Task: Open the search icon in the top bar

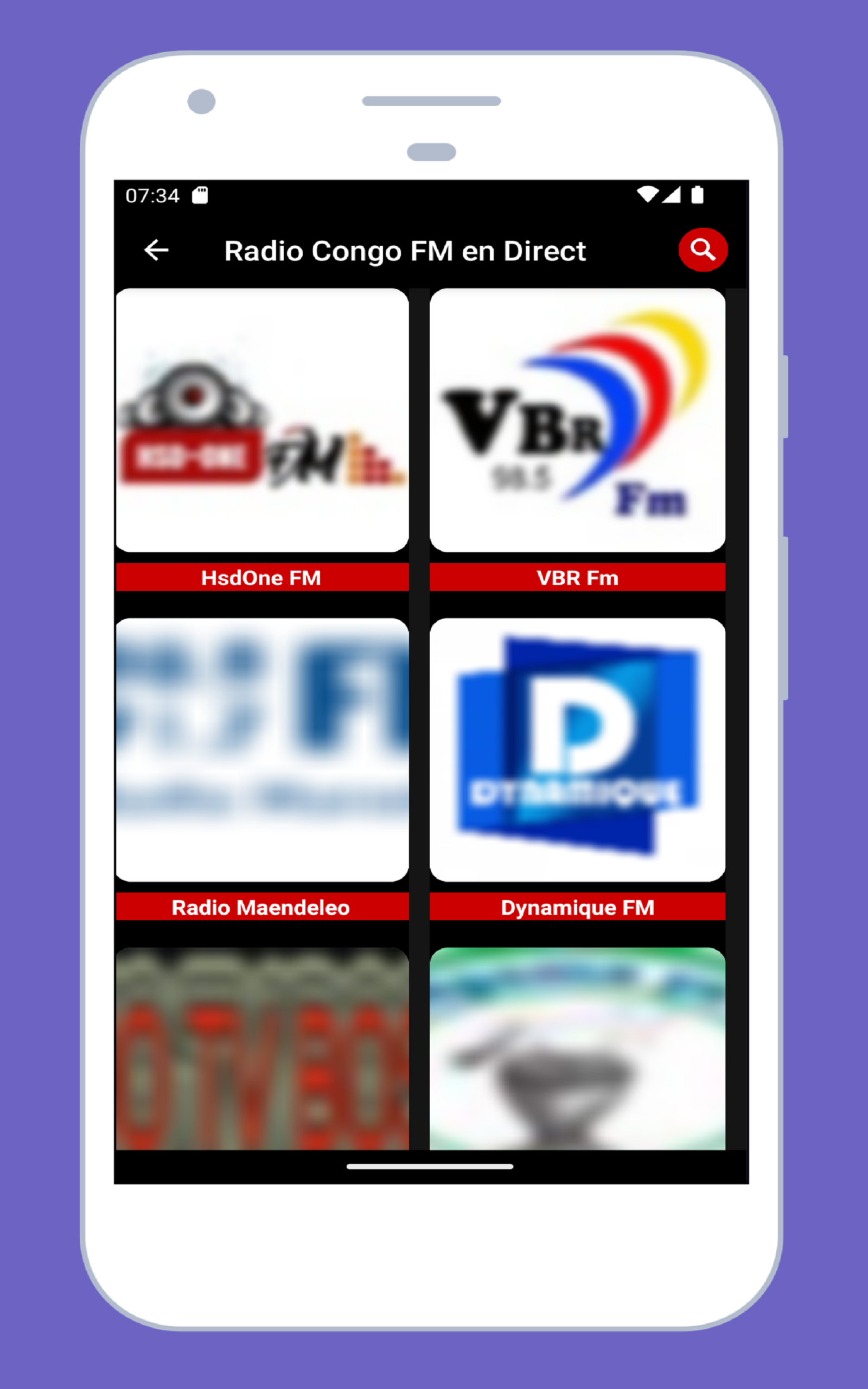Action: tap(703, 249)
